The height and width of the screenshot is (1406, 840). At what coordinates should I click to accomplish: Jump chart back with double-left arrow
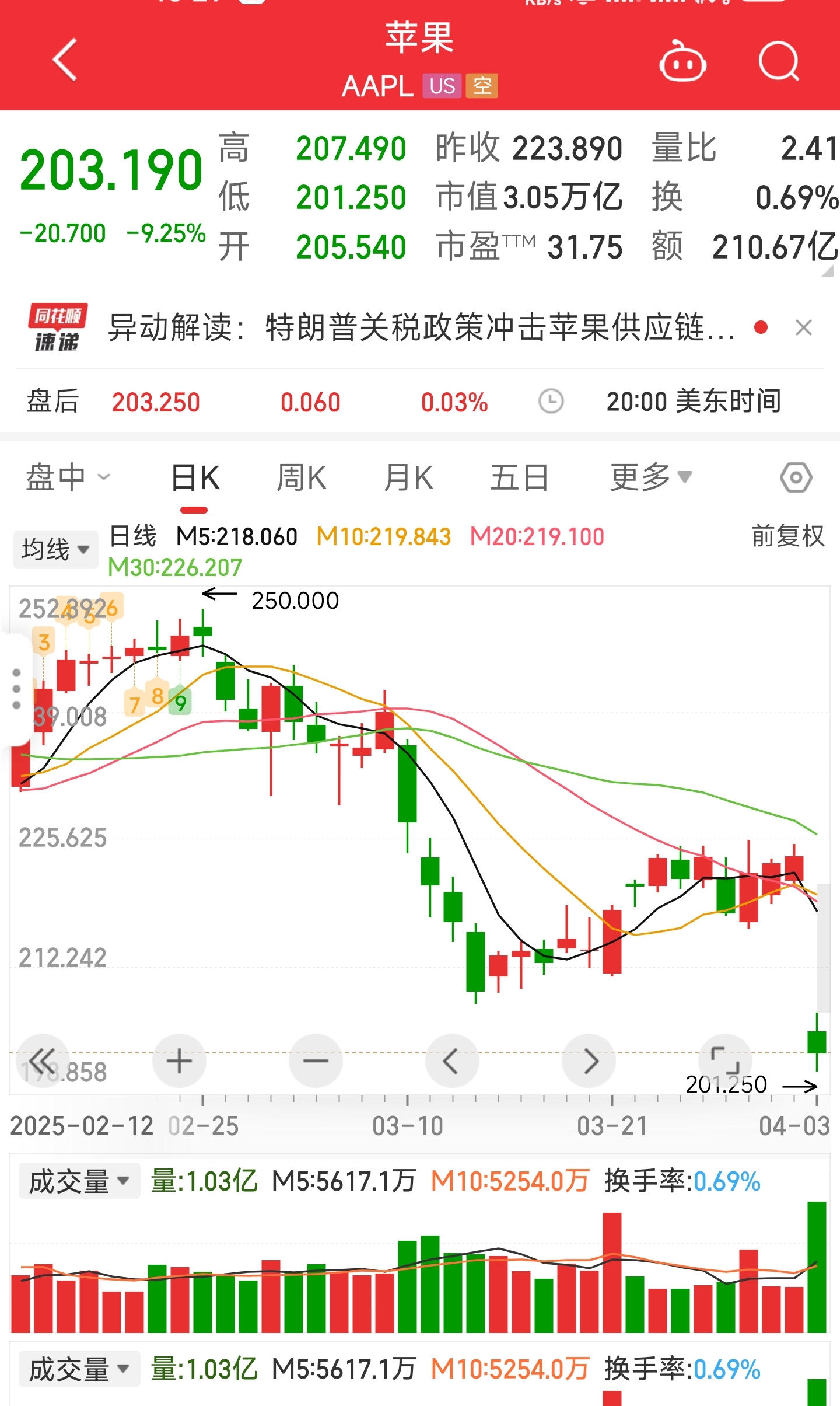(x=43, y=1060)
